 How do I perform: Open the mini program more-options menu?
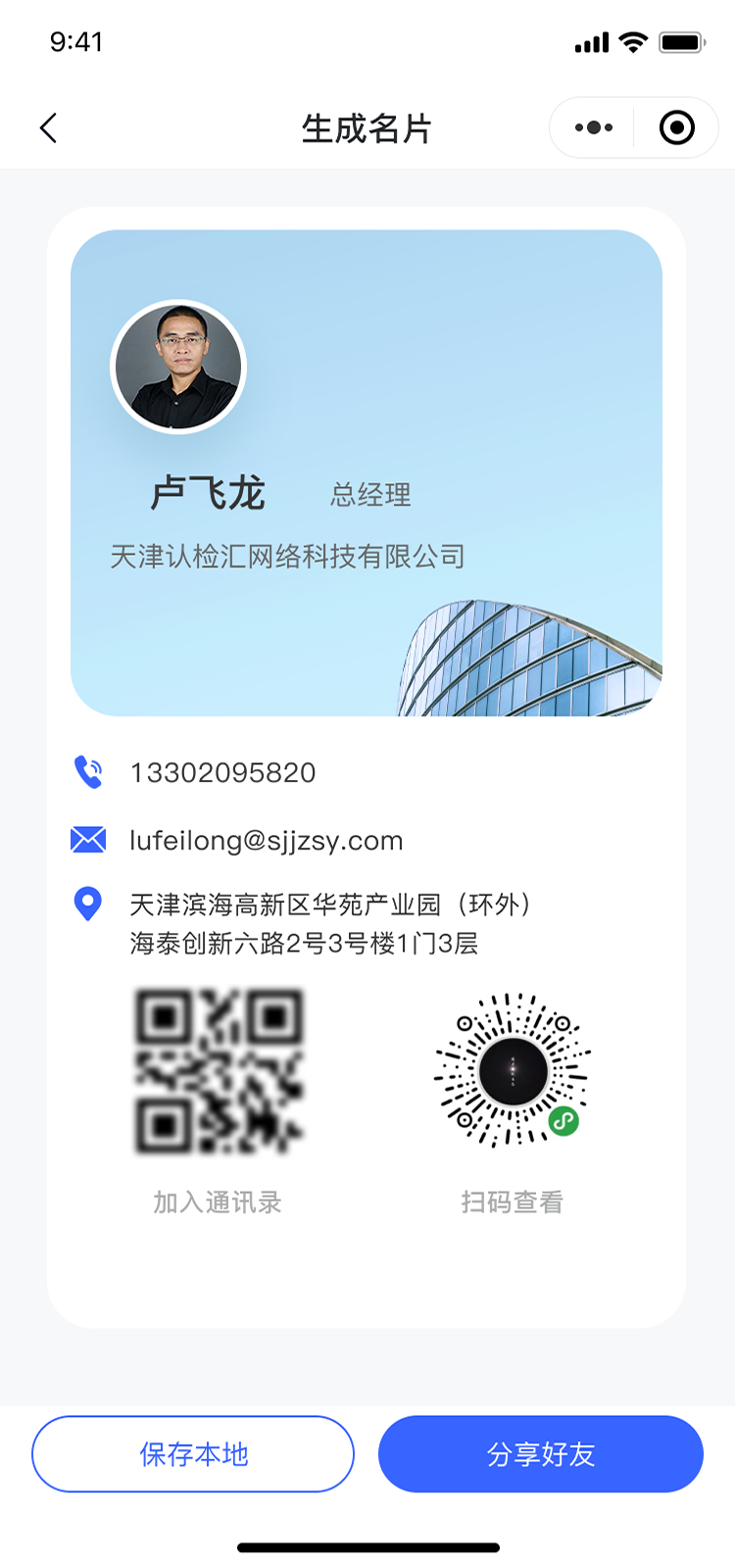pyautogui.click(x=594, y=127)
